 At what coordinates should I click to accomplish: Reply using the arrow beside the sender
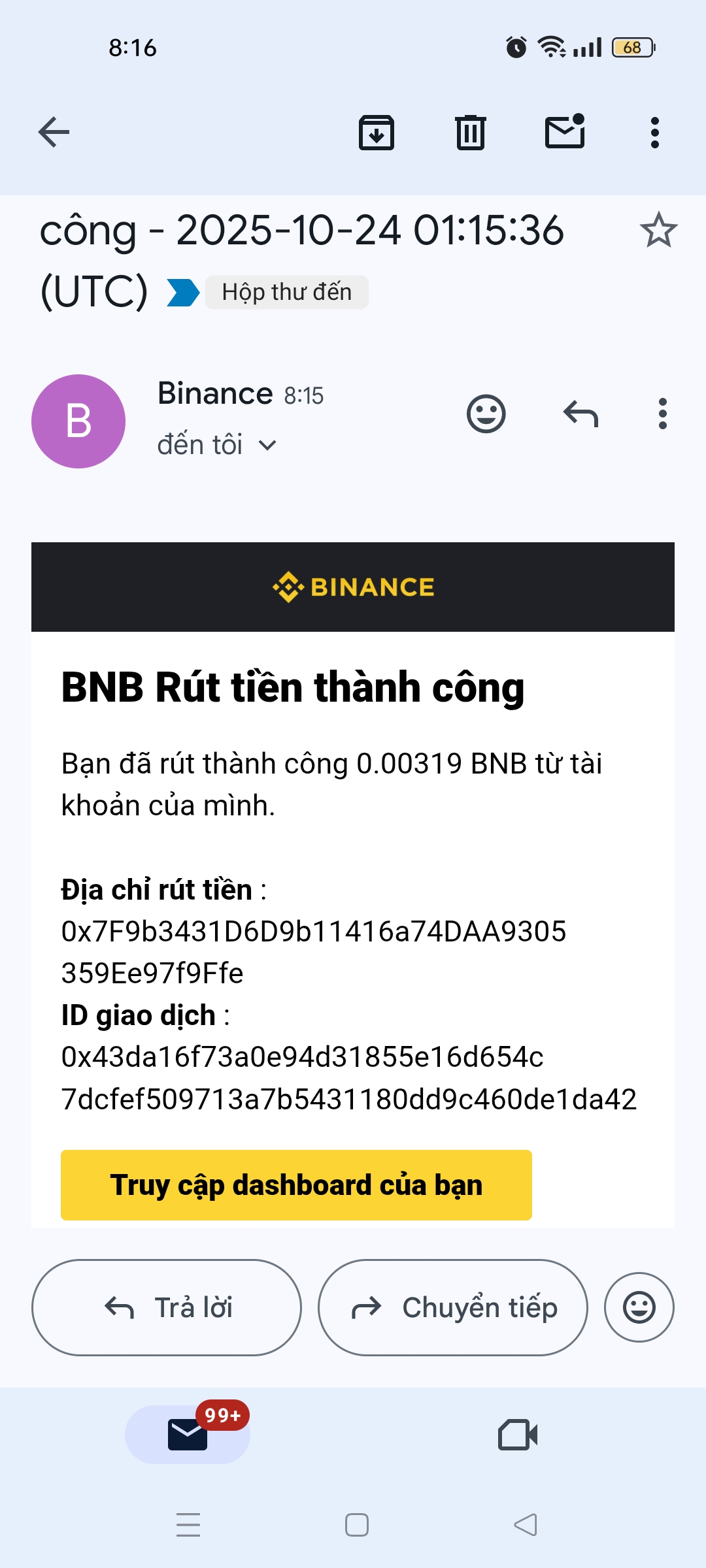(x=580, y=414)
